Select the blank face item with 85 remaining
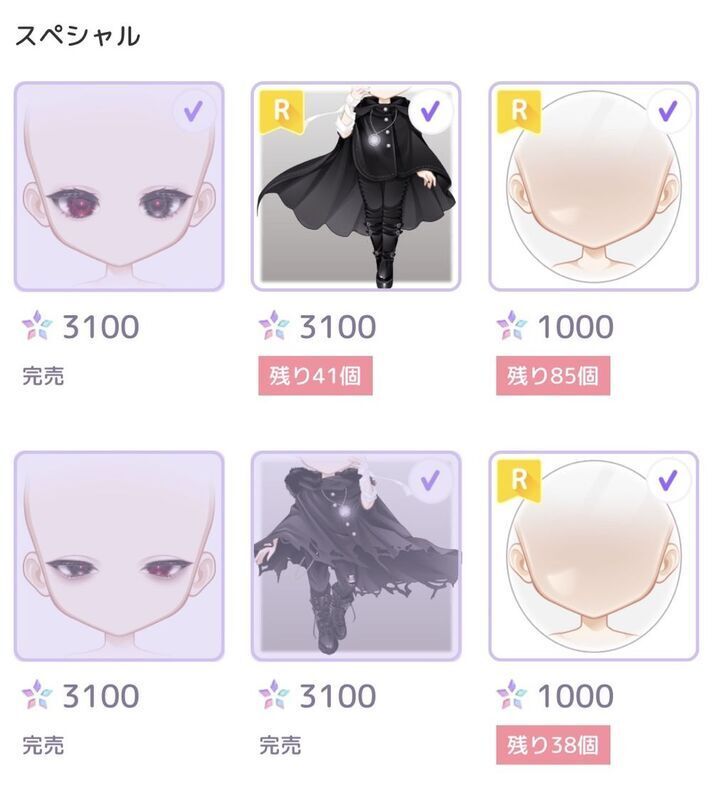This screenshot has height=800, width=712. 593,187
